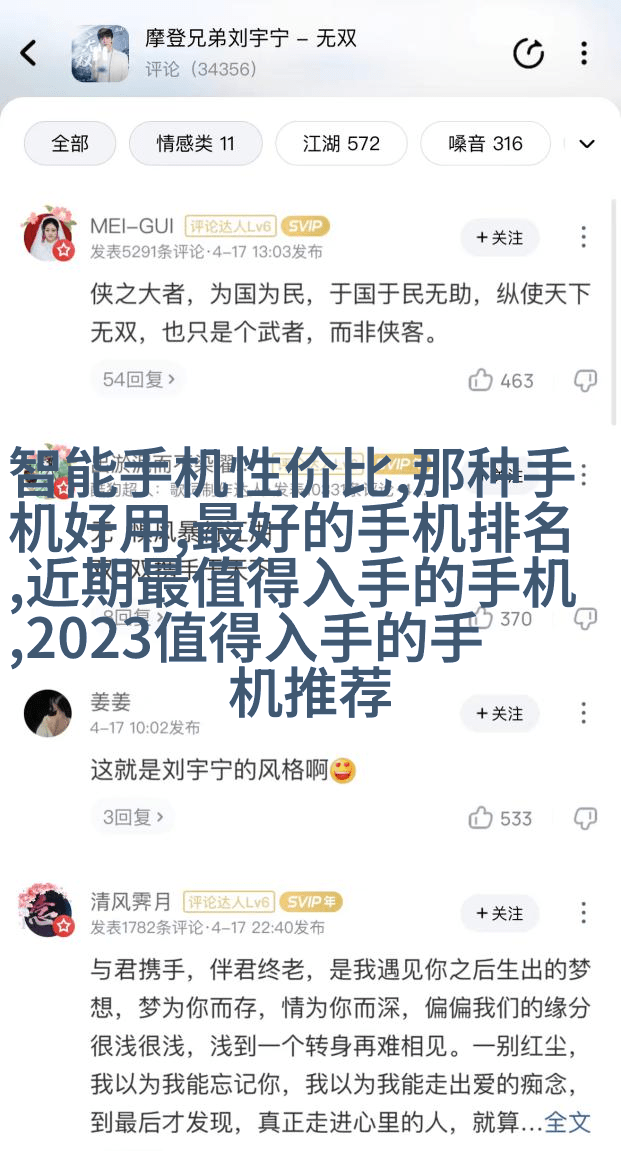This screenshot has width=621, height=1151.
Task: Like 姜姜's comment with 533 likes
Action: 500,819
